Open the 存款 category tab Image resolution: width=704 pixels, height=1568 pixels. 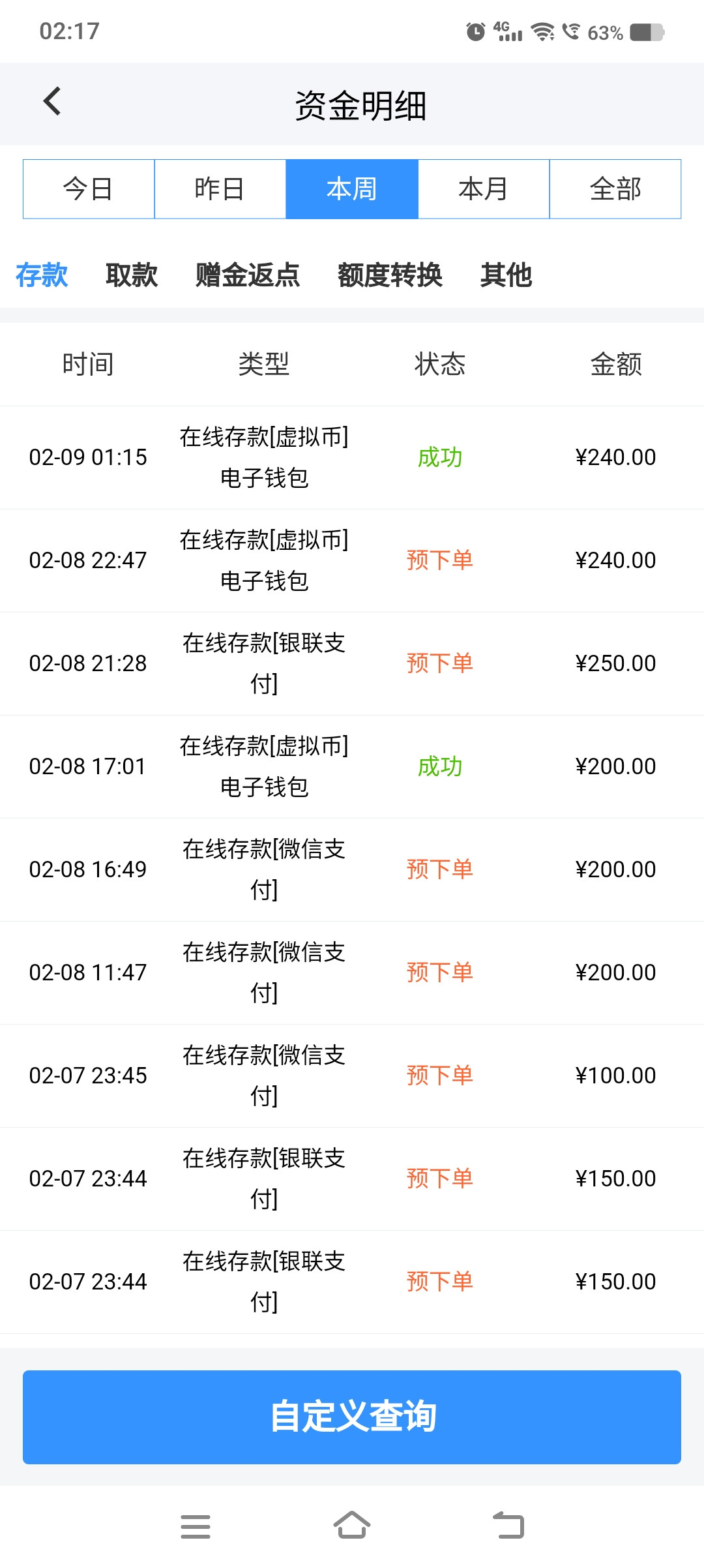coord(42,275)
